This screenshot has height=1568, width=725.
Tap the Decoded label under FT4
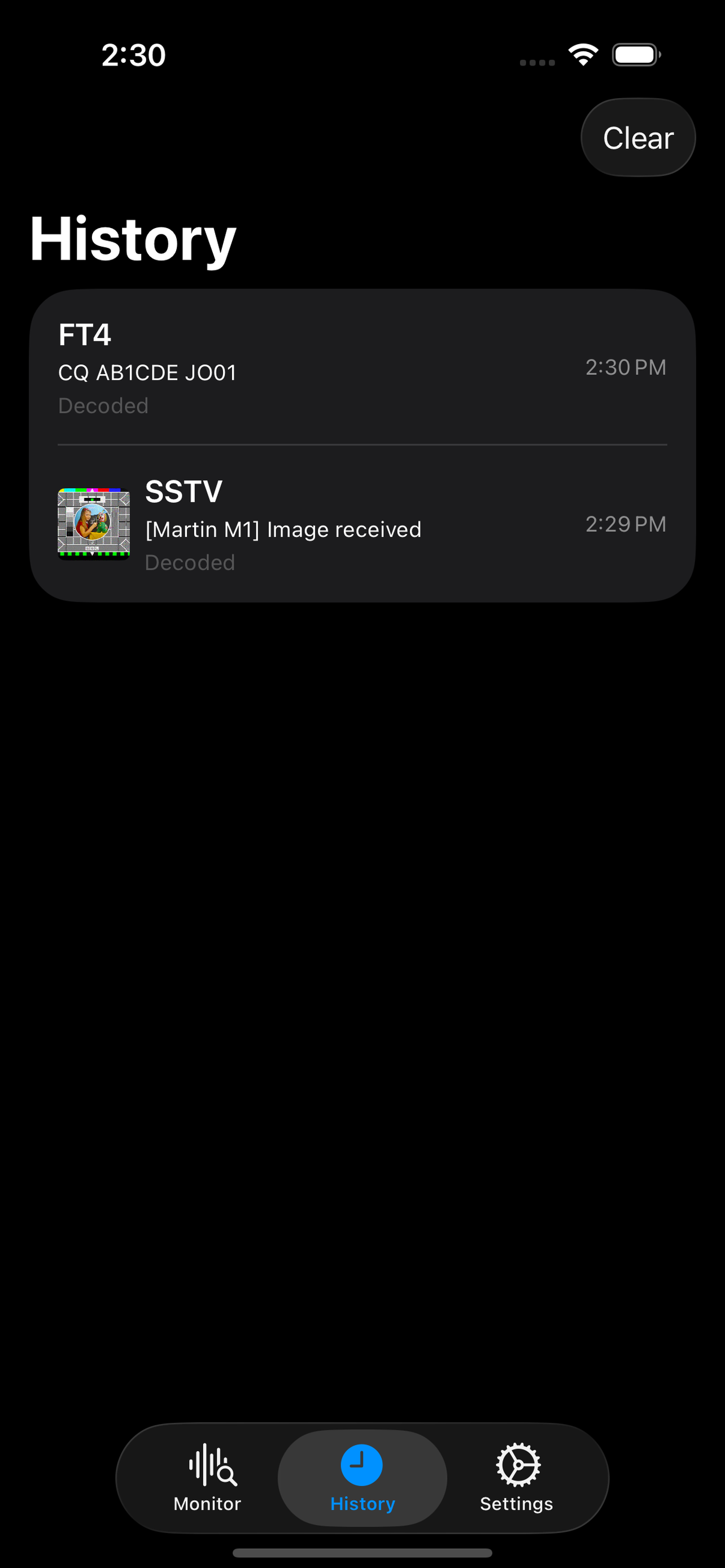click(103, 405)
